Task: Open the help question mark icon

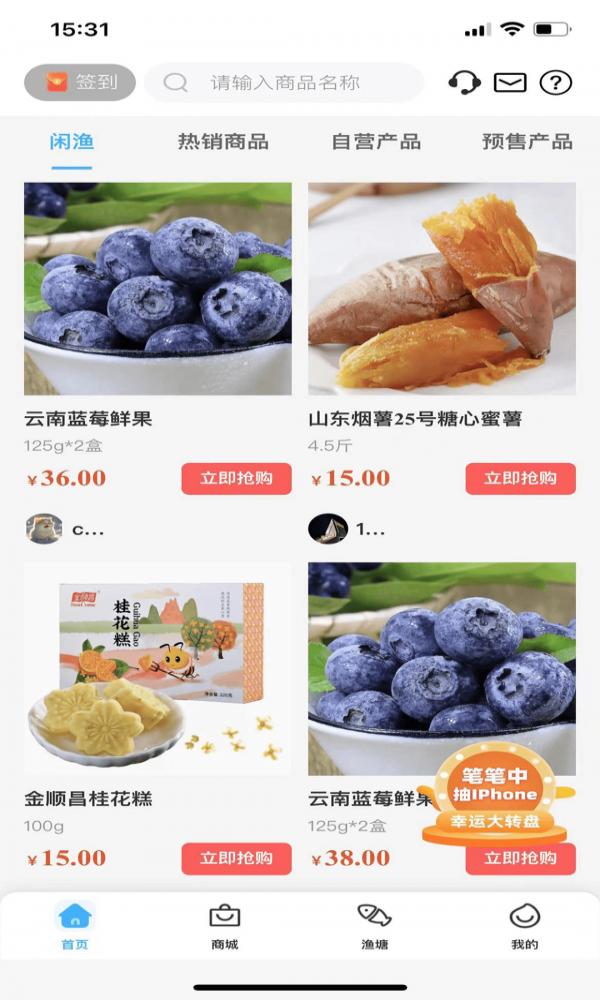Action: pos(555,83)
